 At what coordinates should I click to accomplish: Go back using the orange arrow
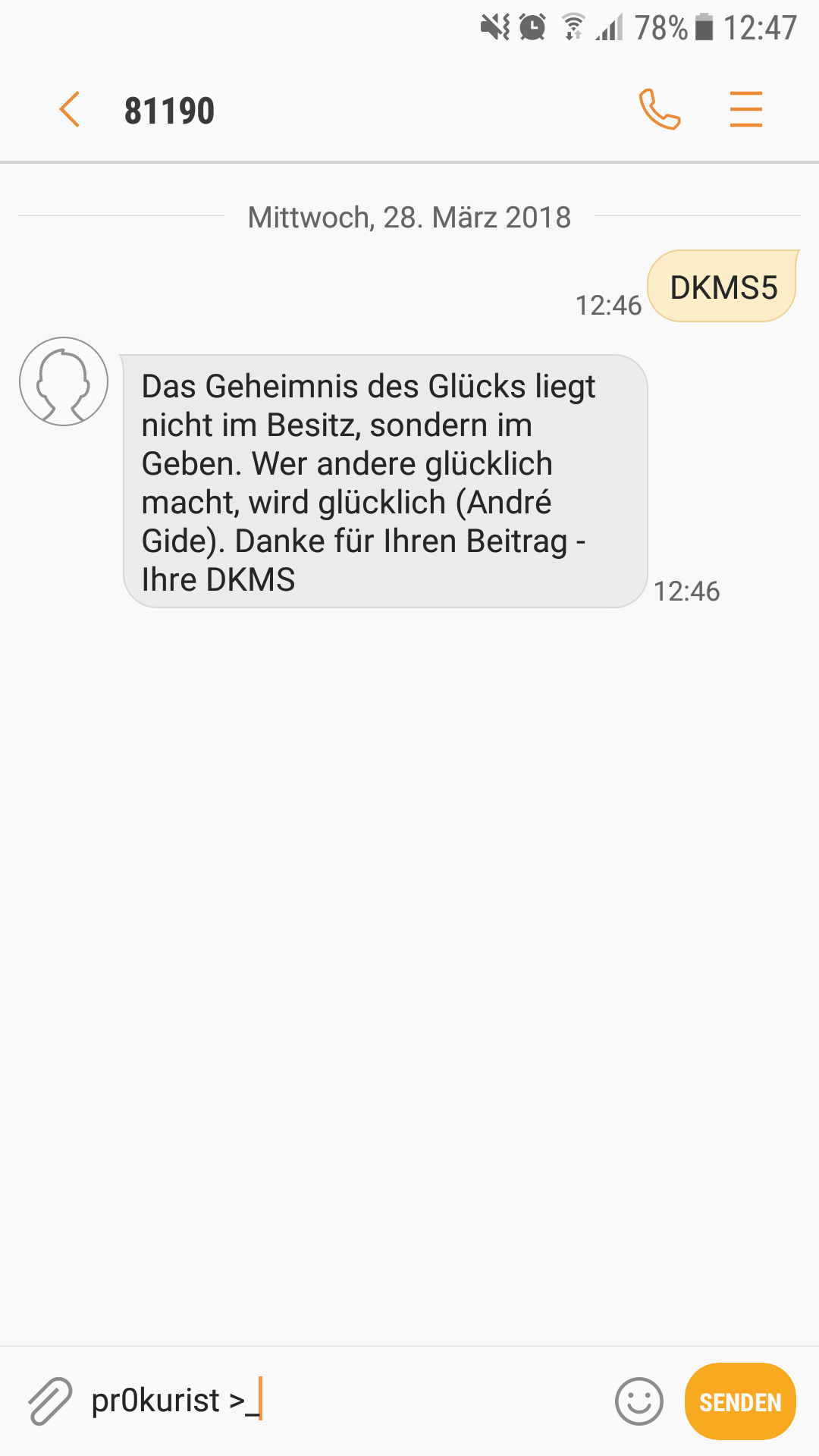(69, 110)
